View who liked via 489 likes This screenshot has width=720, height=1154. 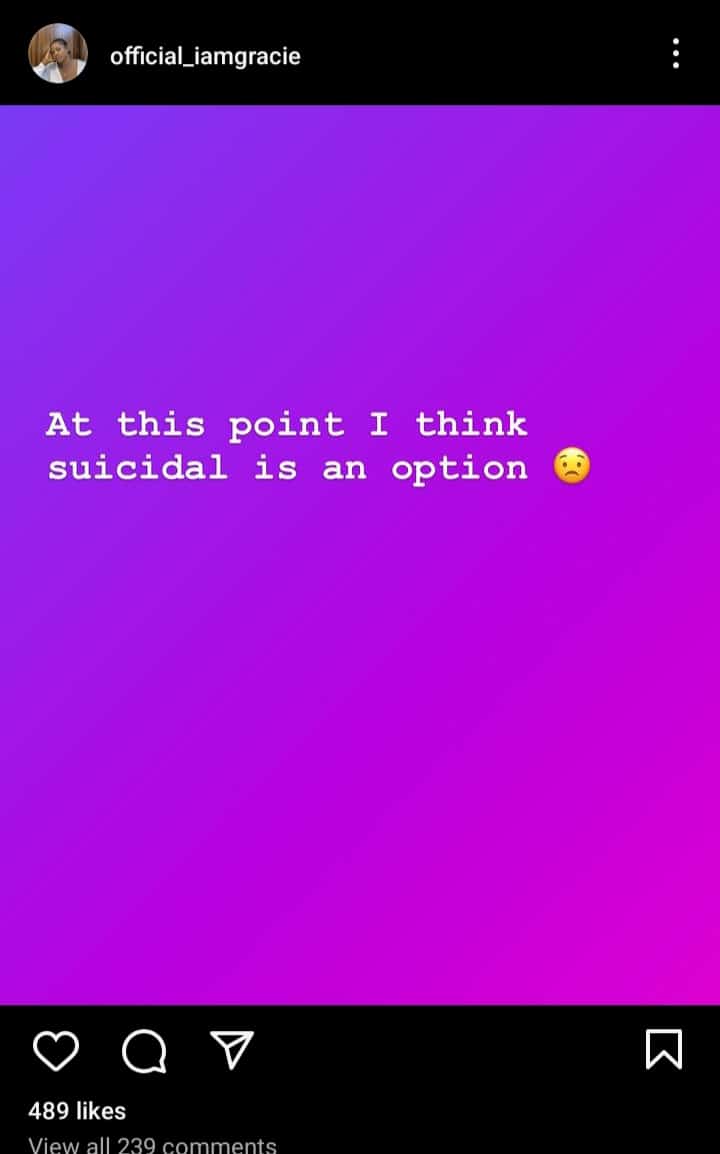(77, 1111)
